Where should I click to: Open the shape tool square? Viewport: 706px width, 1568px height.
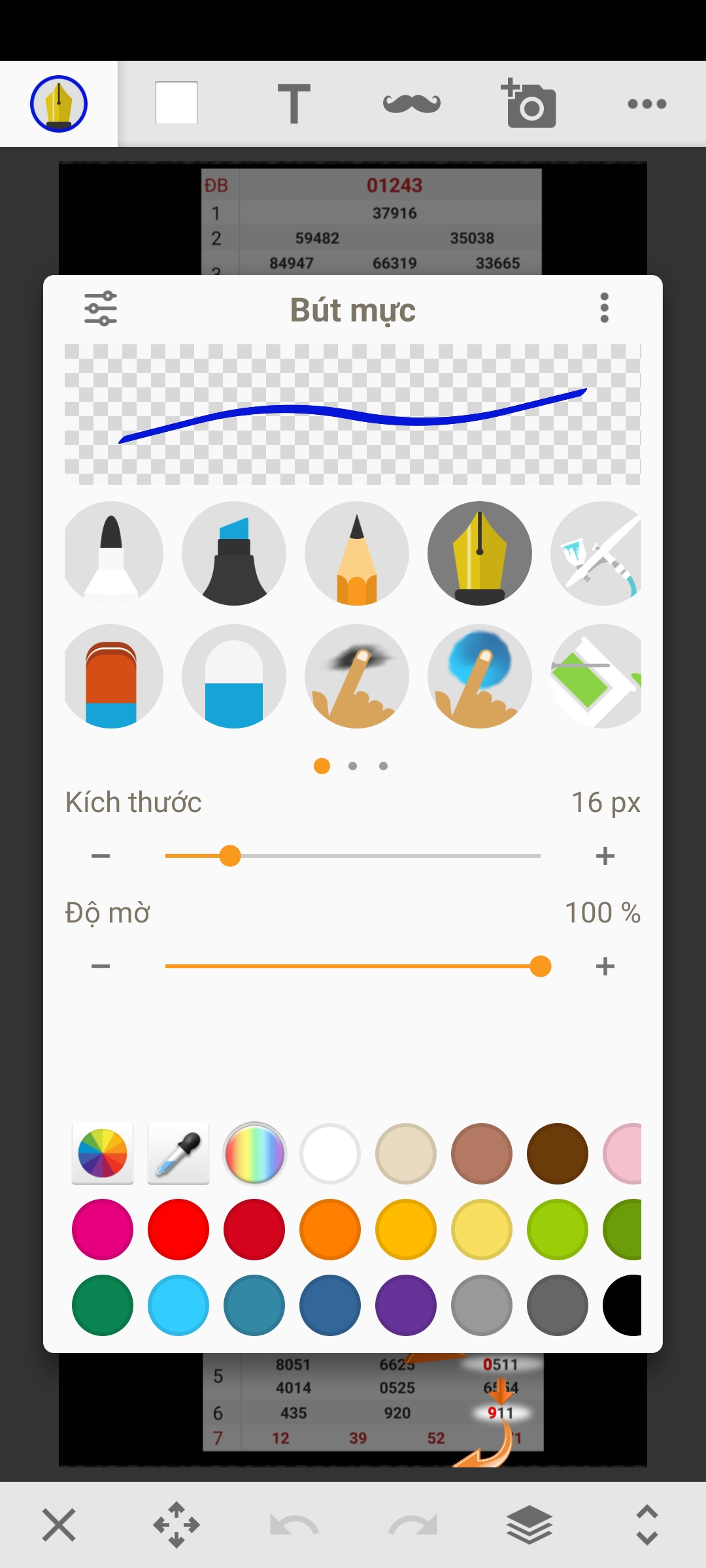[176, 103]
